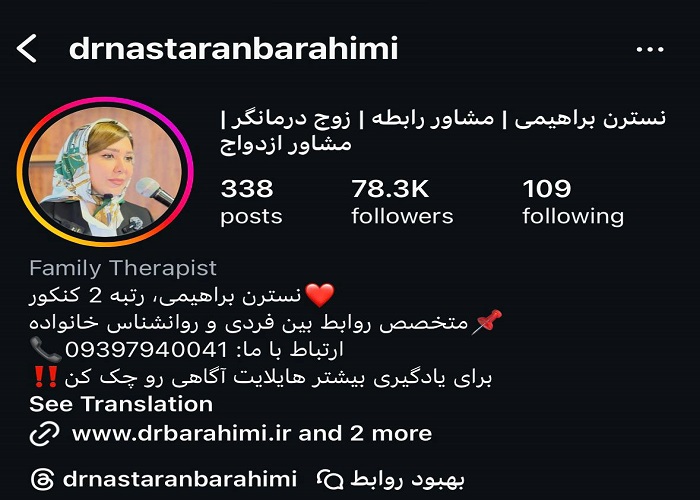Go back using the back arrow
Viewport: 700px width, 500px height.
[27, 48]
